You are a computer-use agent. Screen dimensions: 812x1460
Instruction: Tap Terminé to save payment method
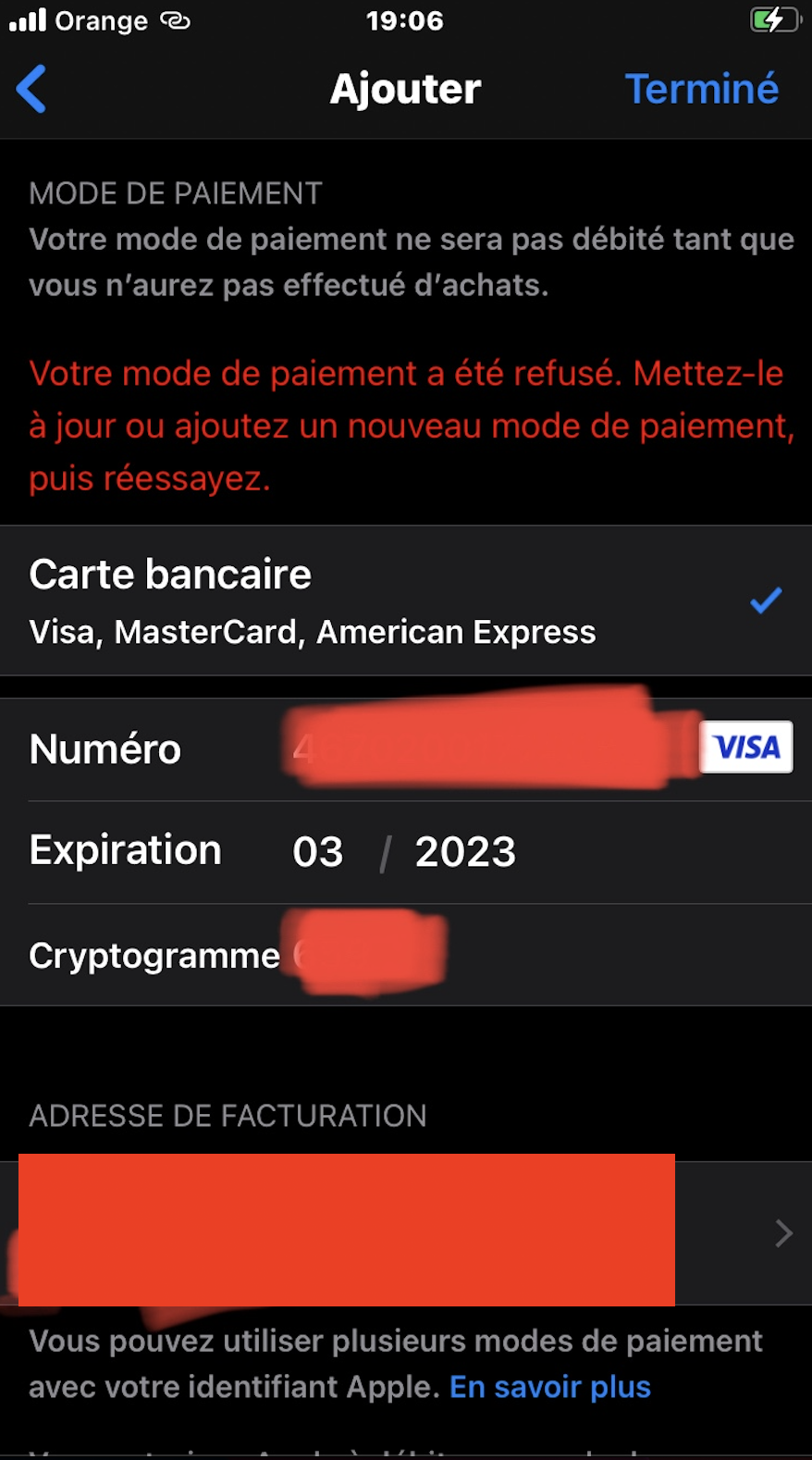pos(701,90)
